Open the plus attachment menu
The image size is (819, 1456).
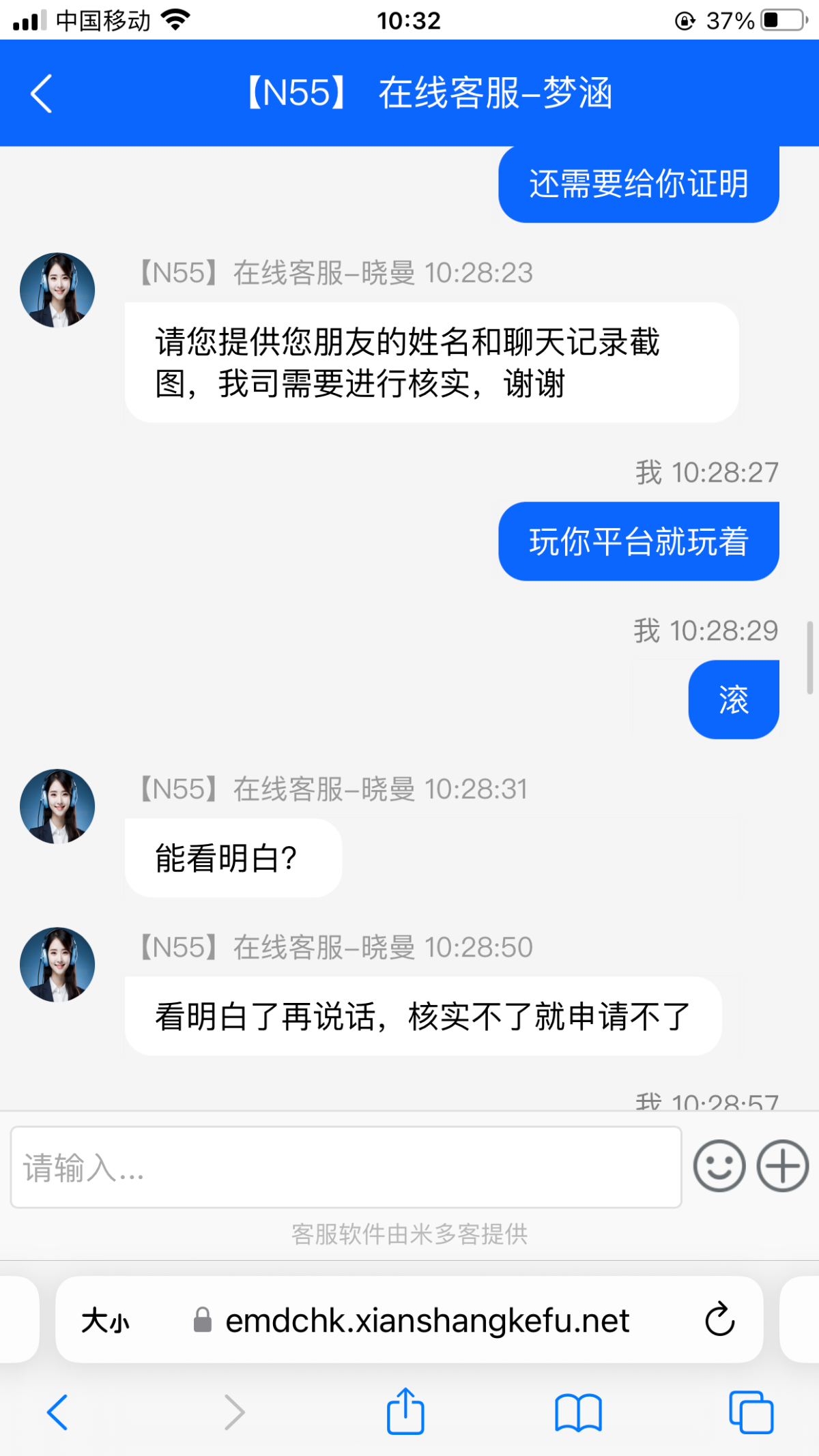[x=782, y=1166]
